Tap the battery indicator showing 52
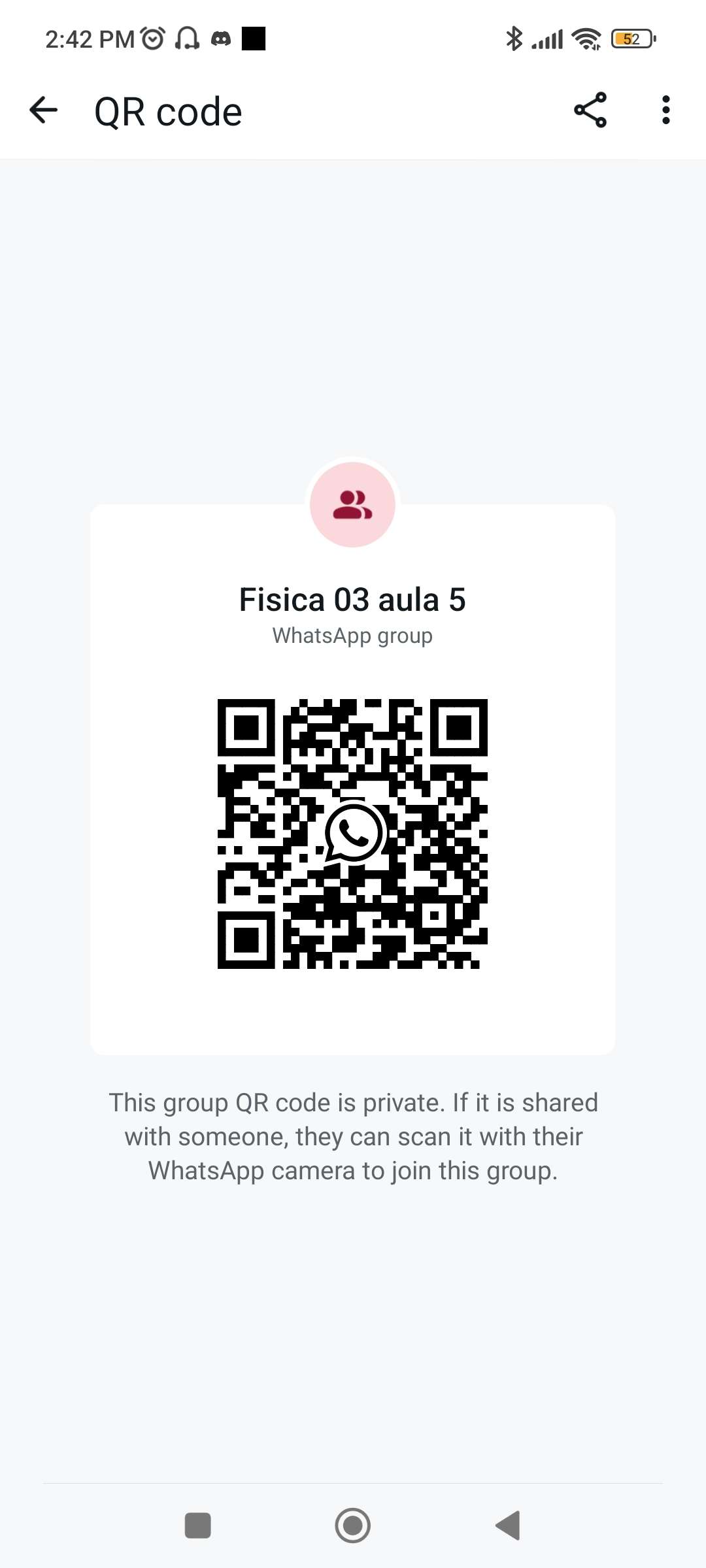The image size is (706, 1568). click(630, 39)
